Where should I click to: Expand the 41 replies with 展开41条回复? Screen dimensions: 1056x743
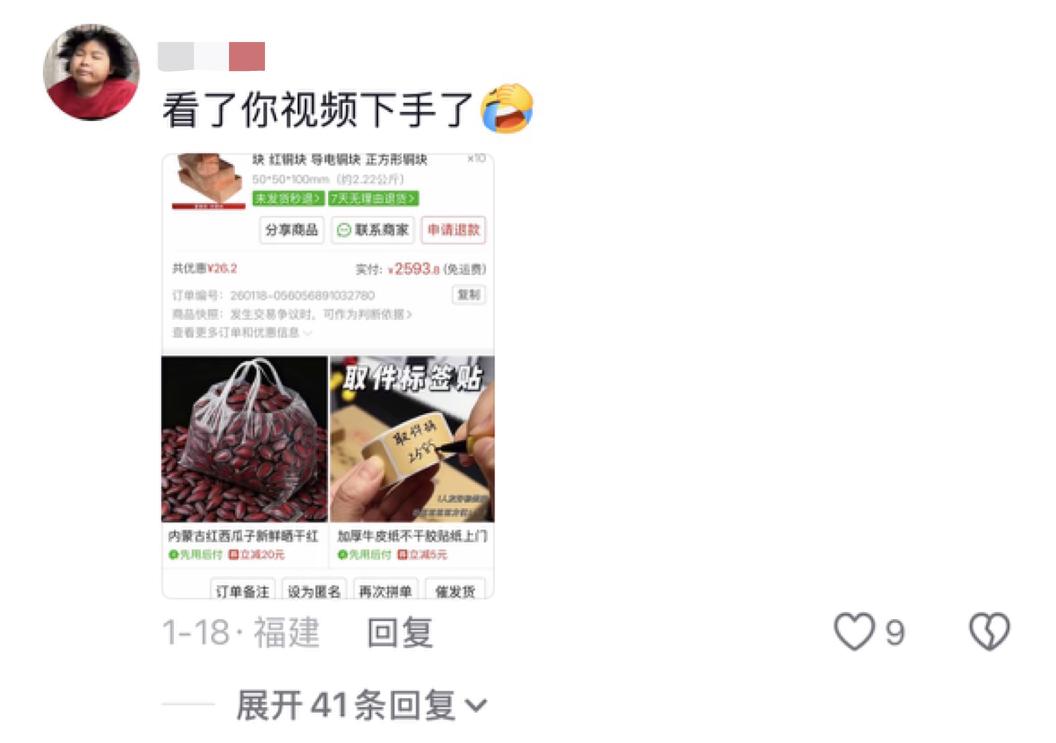pyautogui.click(x=360, y=706)
